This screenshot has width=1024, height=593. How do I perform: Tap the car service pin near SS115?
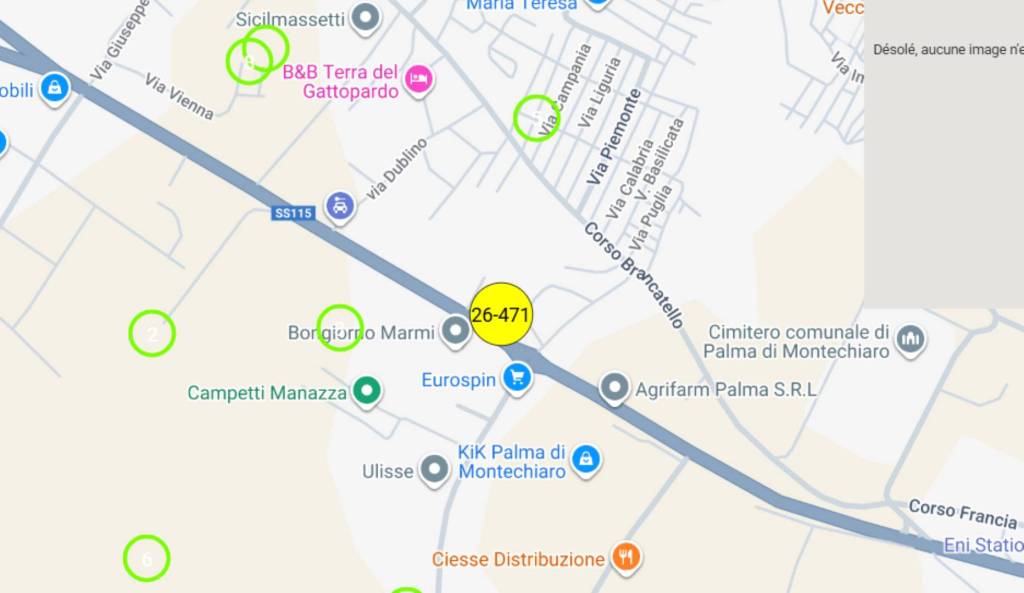pos(341,207)
